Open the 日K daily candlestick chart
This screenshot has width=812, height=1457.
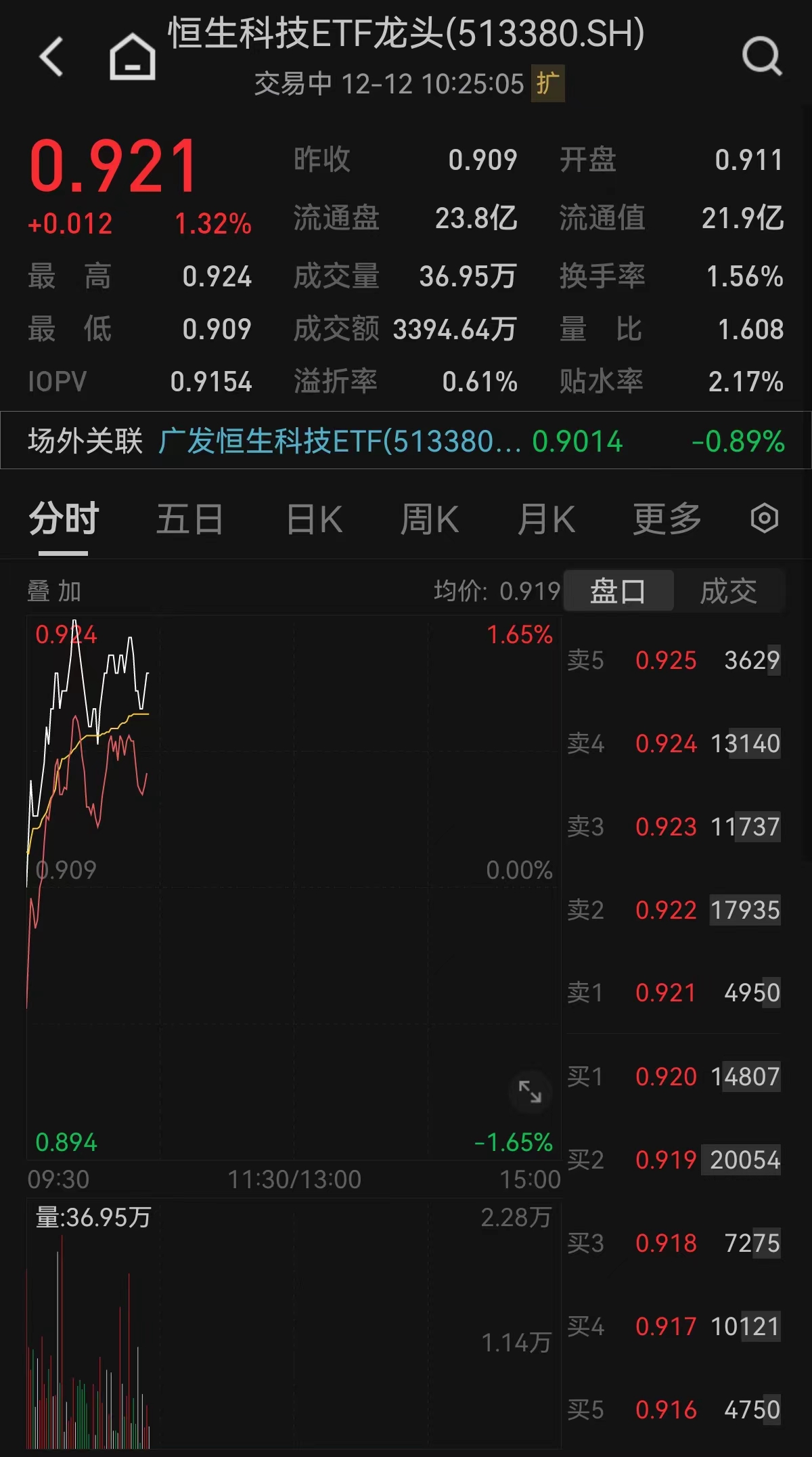(313, 517)
